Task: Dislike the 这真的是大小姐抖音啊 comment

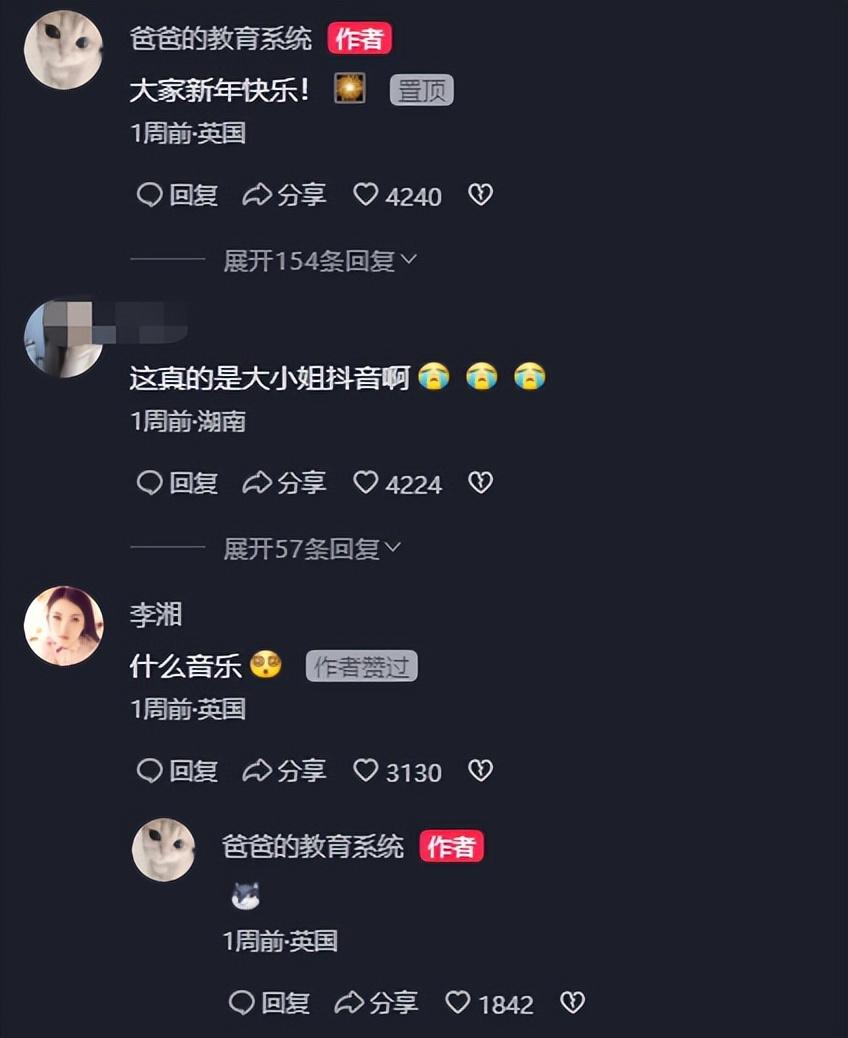Action: (x=481, y=483)
